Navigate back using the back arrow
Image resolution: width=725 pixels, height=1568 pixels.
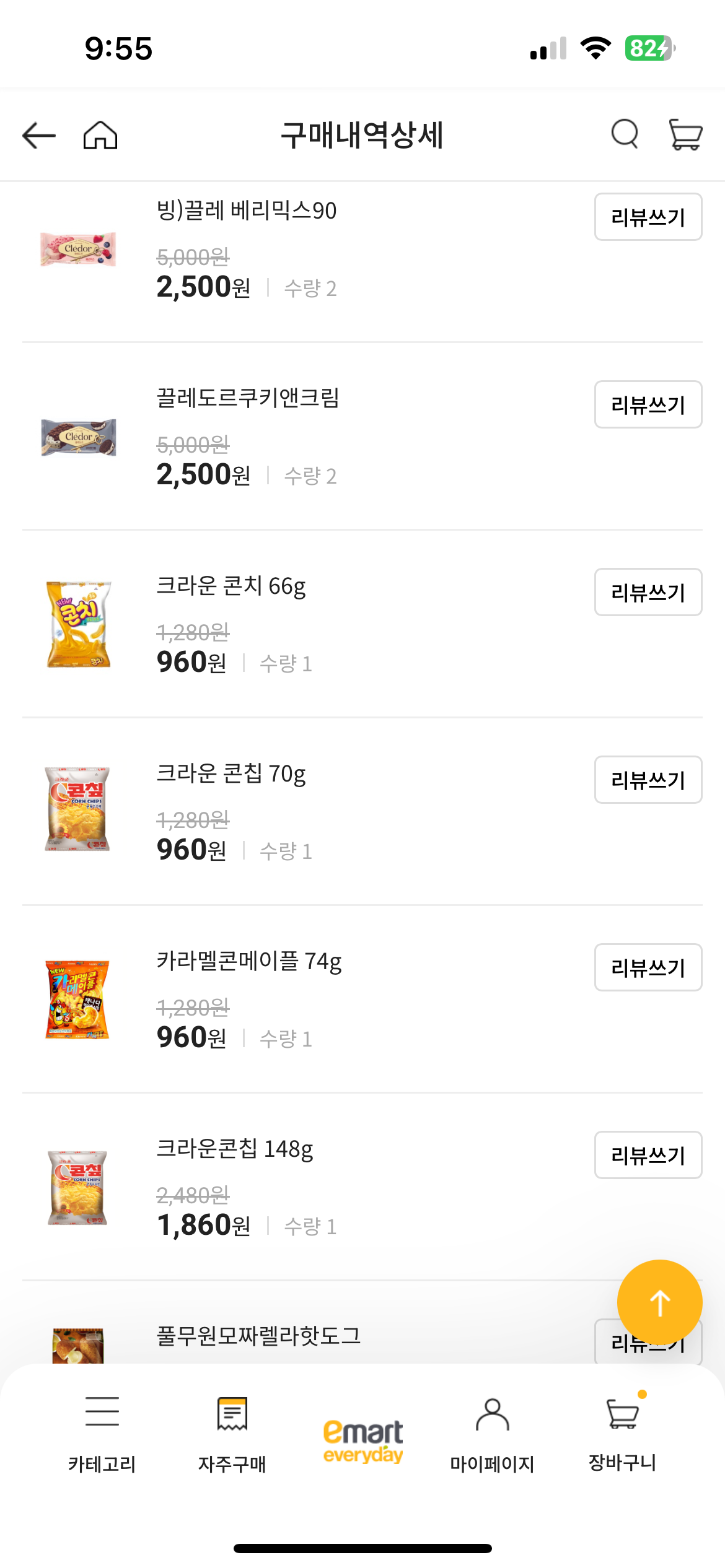[37, 135]
